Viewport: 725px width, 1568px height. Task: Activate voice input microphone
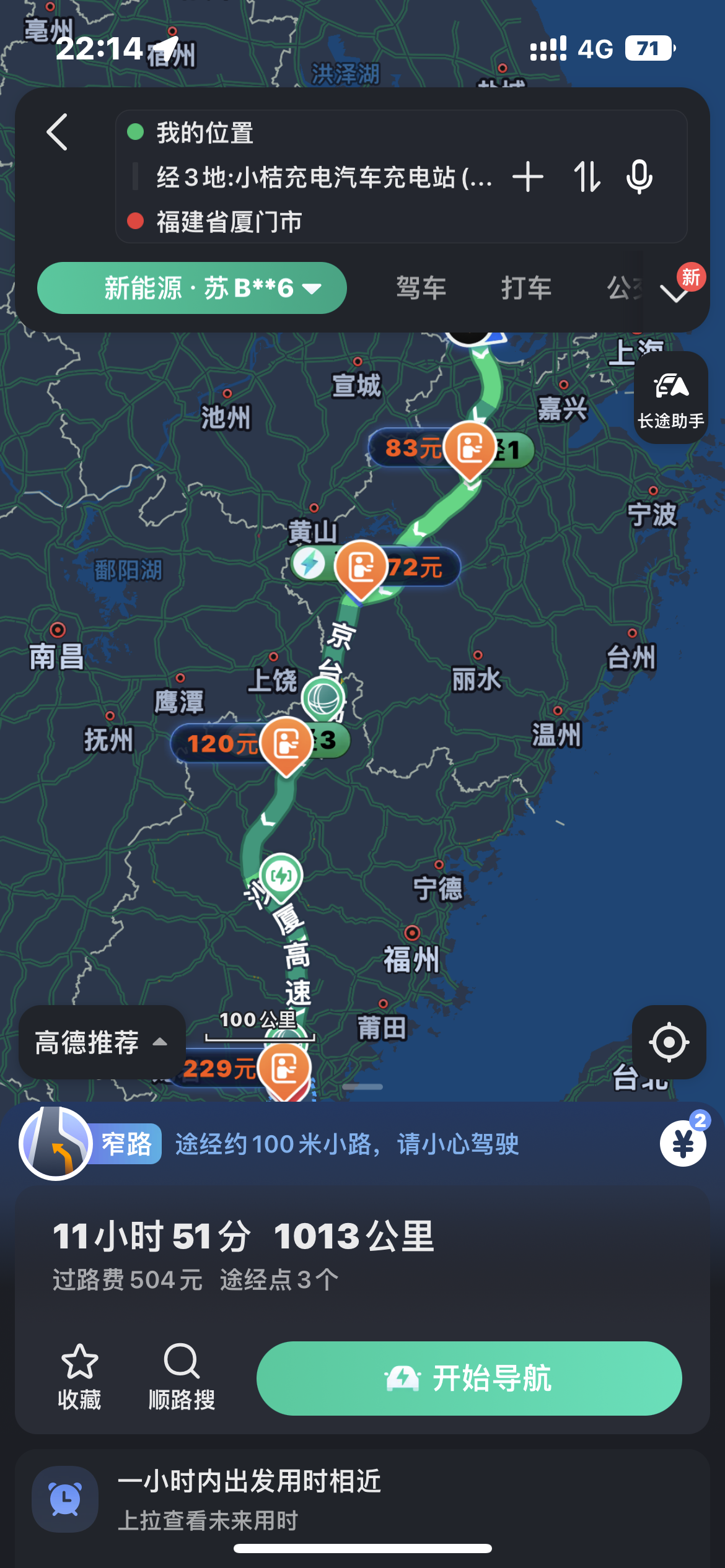pos(639,177)
